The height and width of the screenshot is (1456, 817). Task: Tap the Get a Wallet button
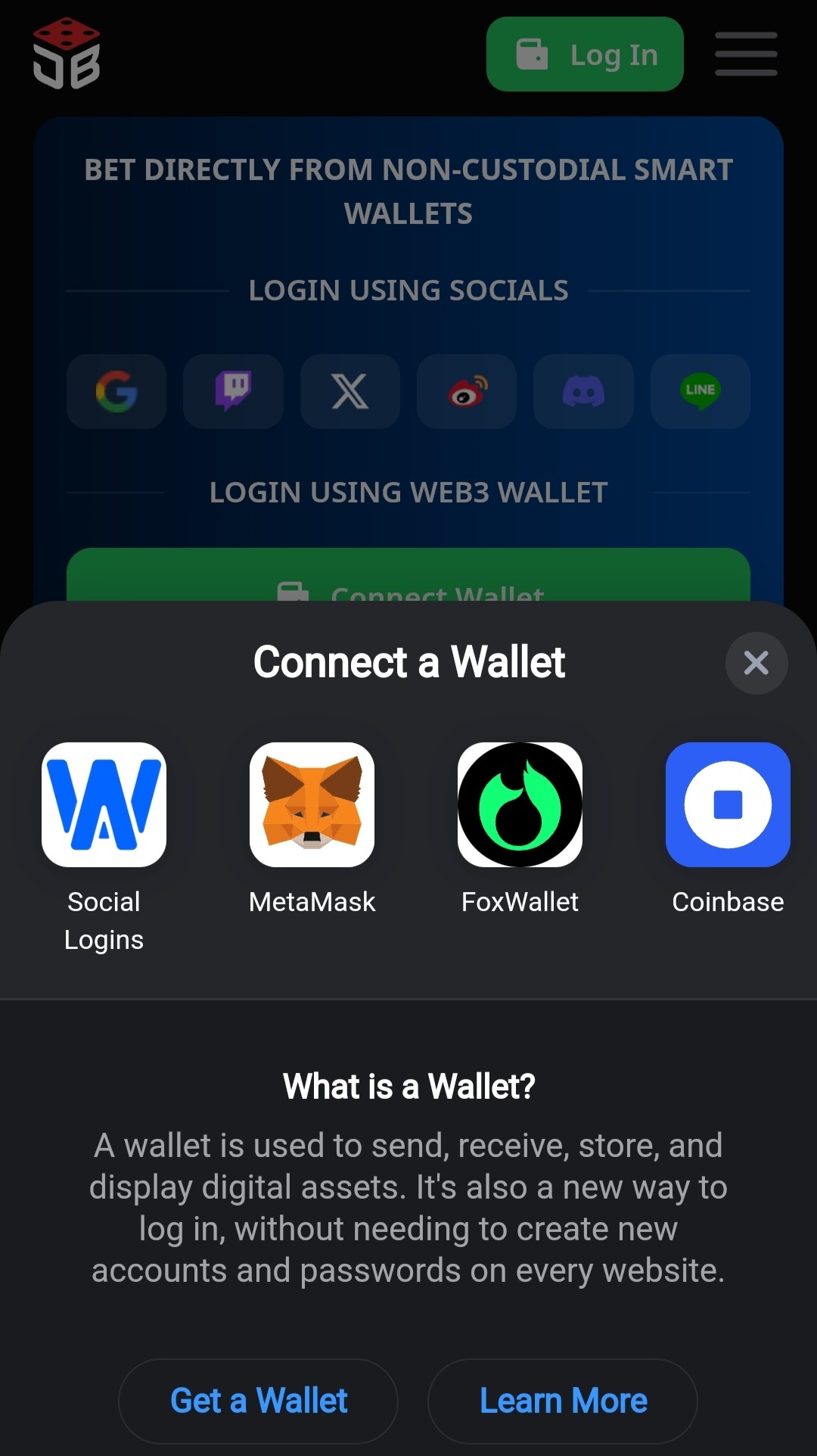click(x=258, y=1401)
